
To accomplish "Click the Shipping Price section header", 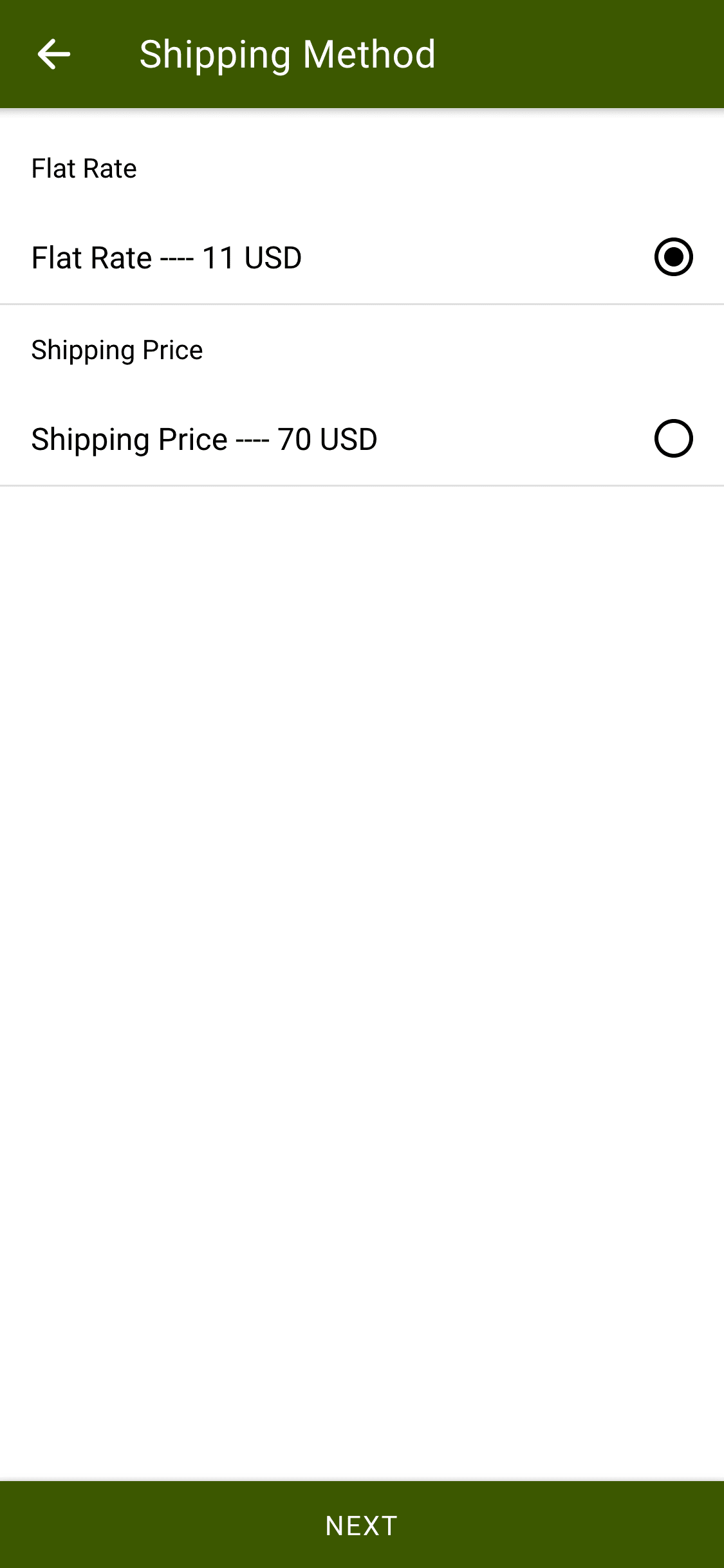I will (x=116, y=350).
